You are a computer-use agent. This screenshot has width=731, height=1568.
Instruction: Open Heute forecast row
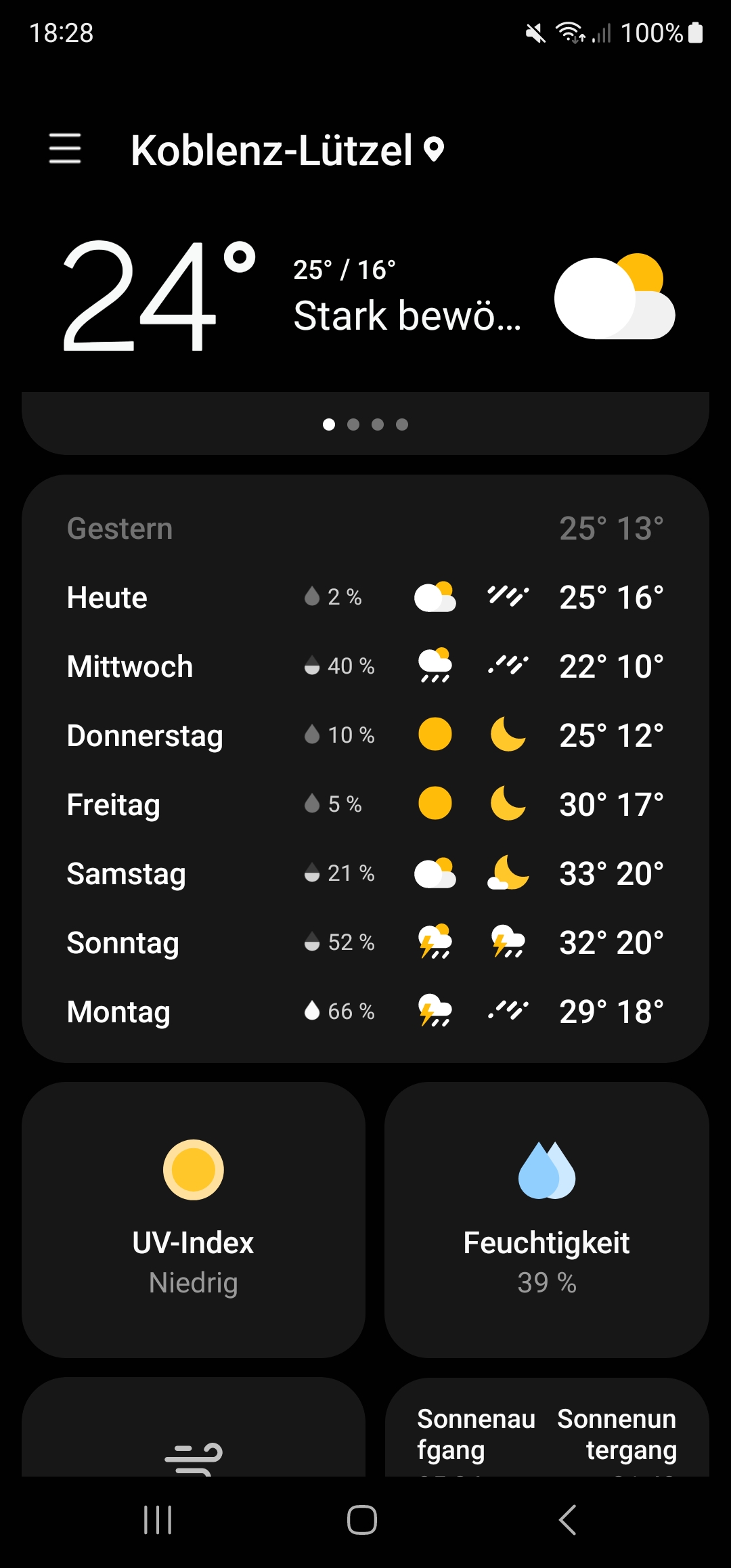[x=365, y=598]
